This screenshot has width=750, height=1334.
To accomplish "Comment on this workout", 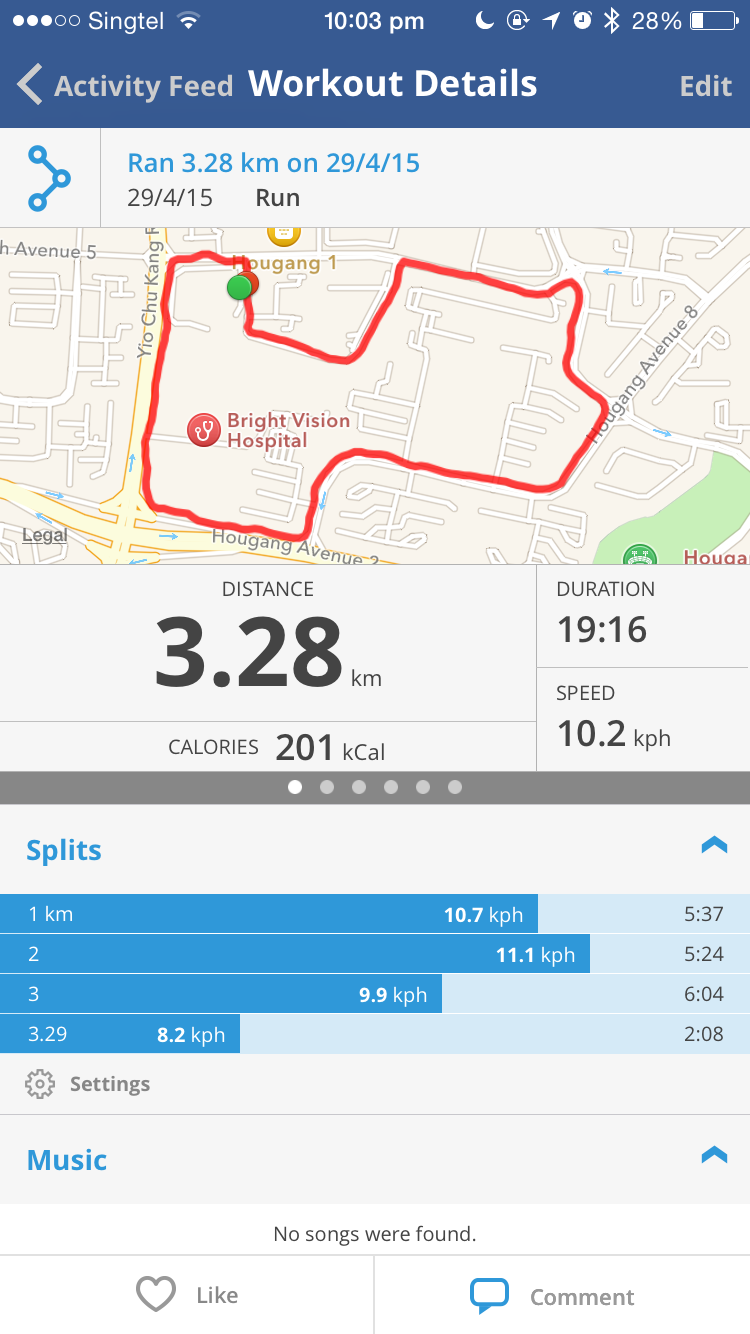I will coord(553,1296).
